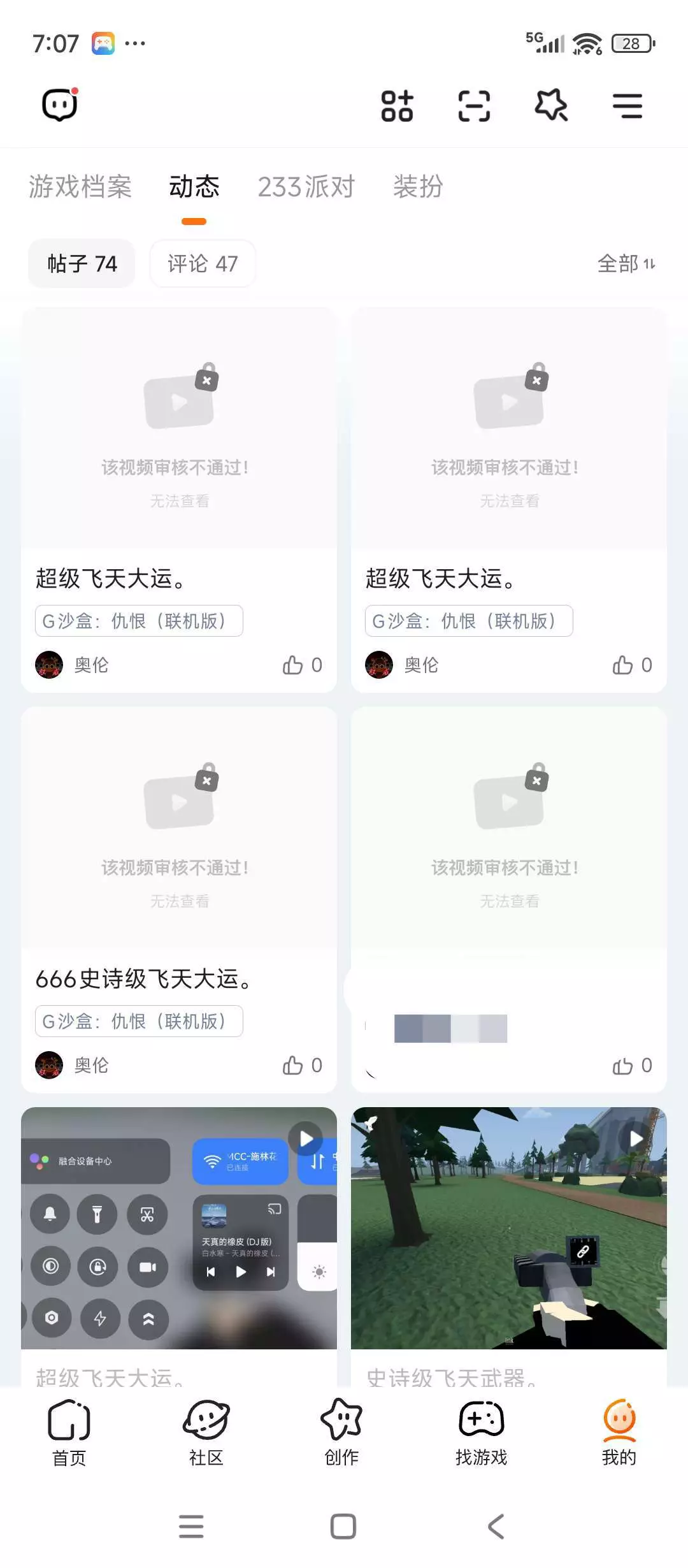Switch to the 游戏档案 tab
The height and width of the screenshot is (1568, 688).
[x=80, y=187]
